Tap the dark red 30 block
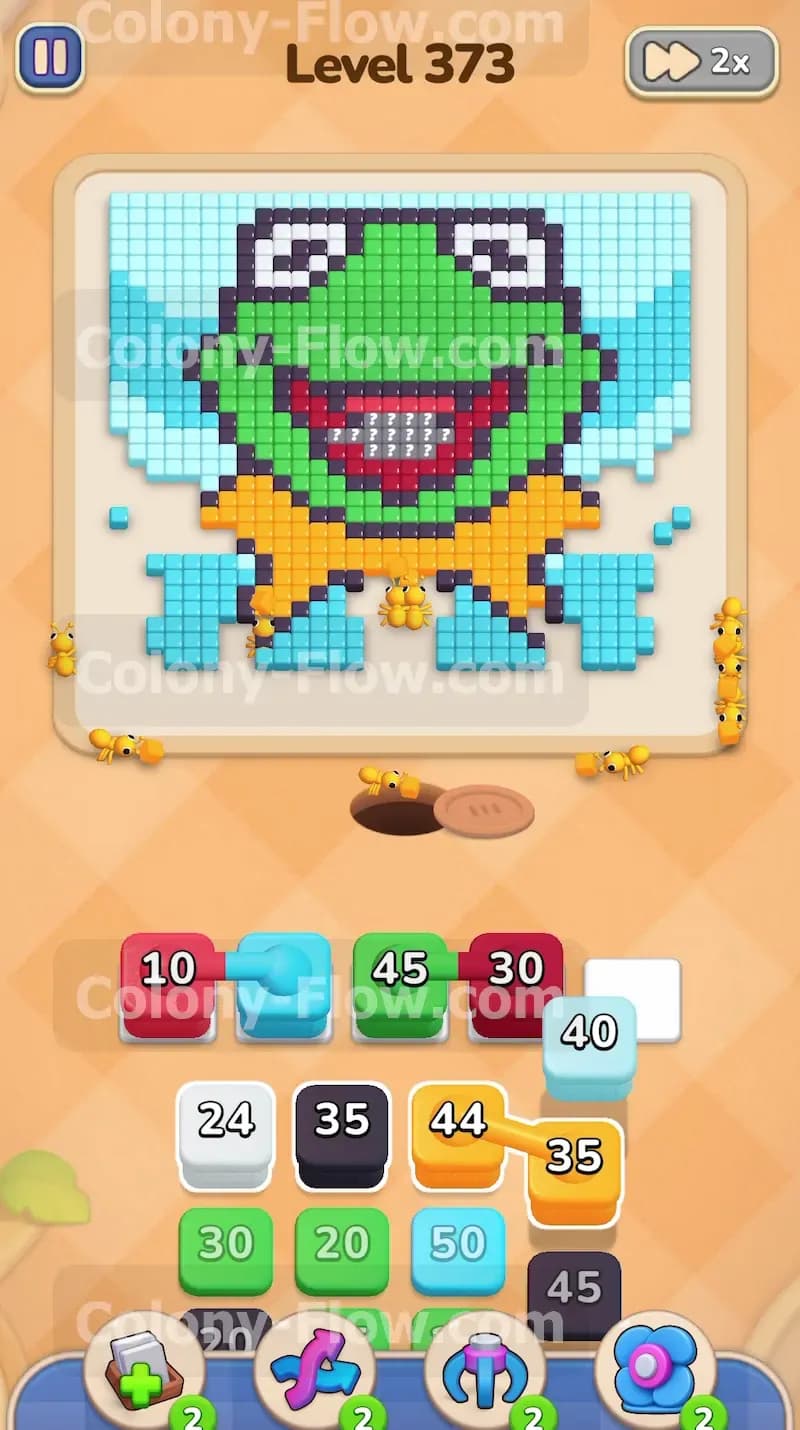 (516, 985)
